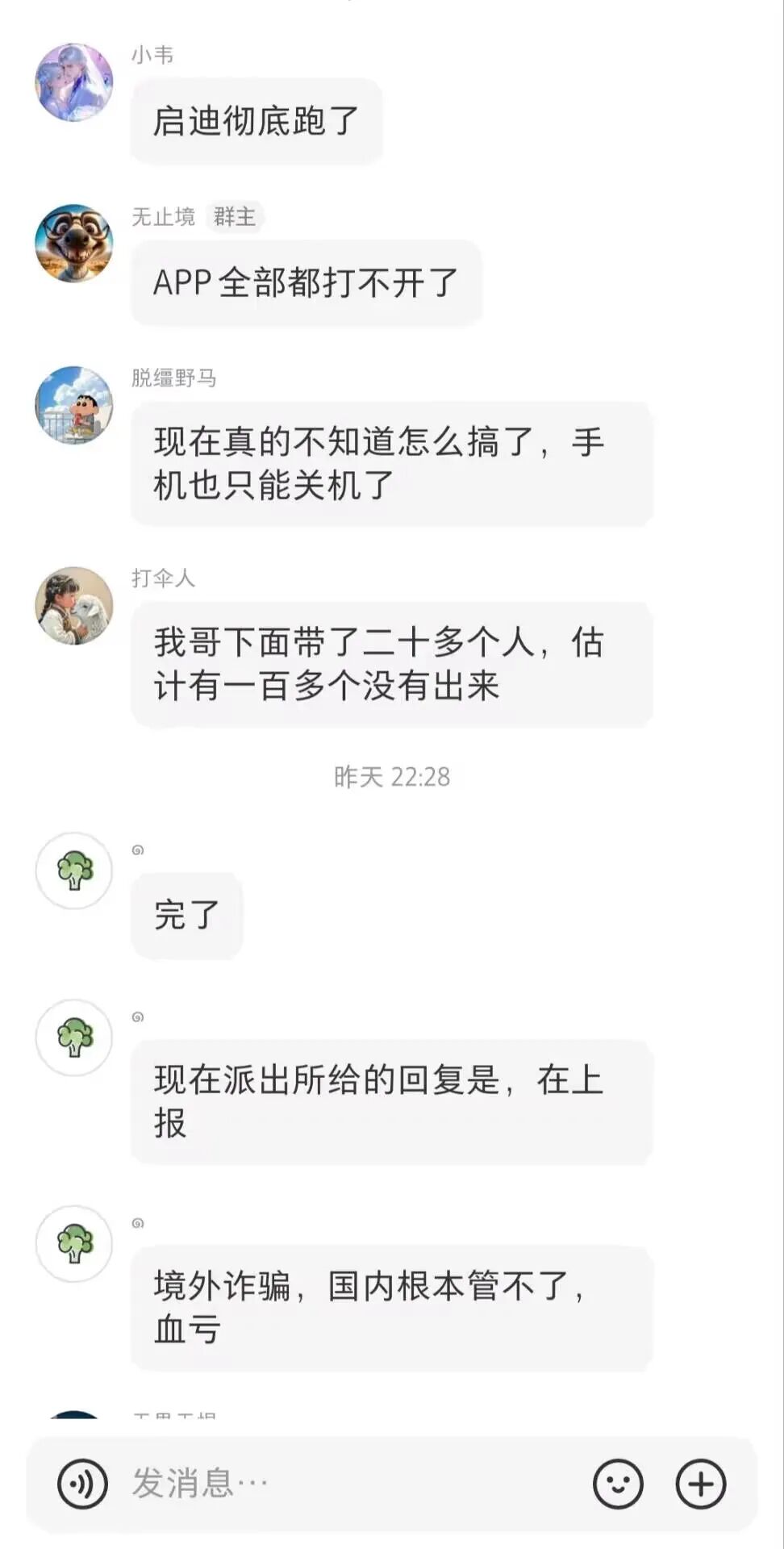This screenshot has width=784, height=1549.
Task: Open 脱缰野马's profile picture
Action: pos(74,405)
